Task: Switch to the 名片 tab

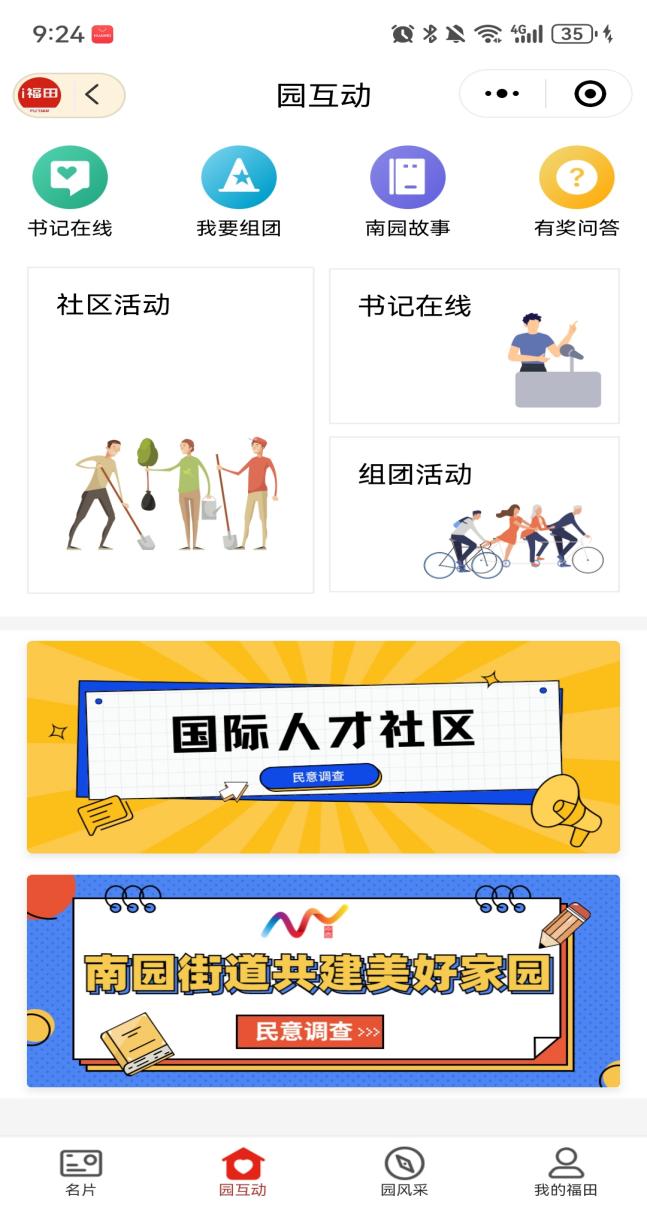Action: [81, 1172]
